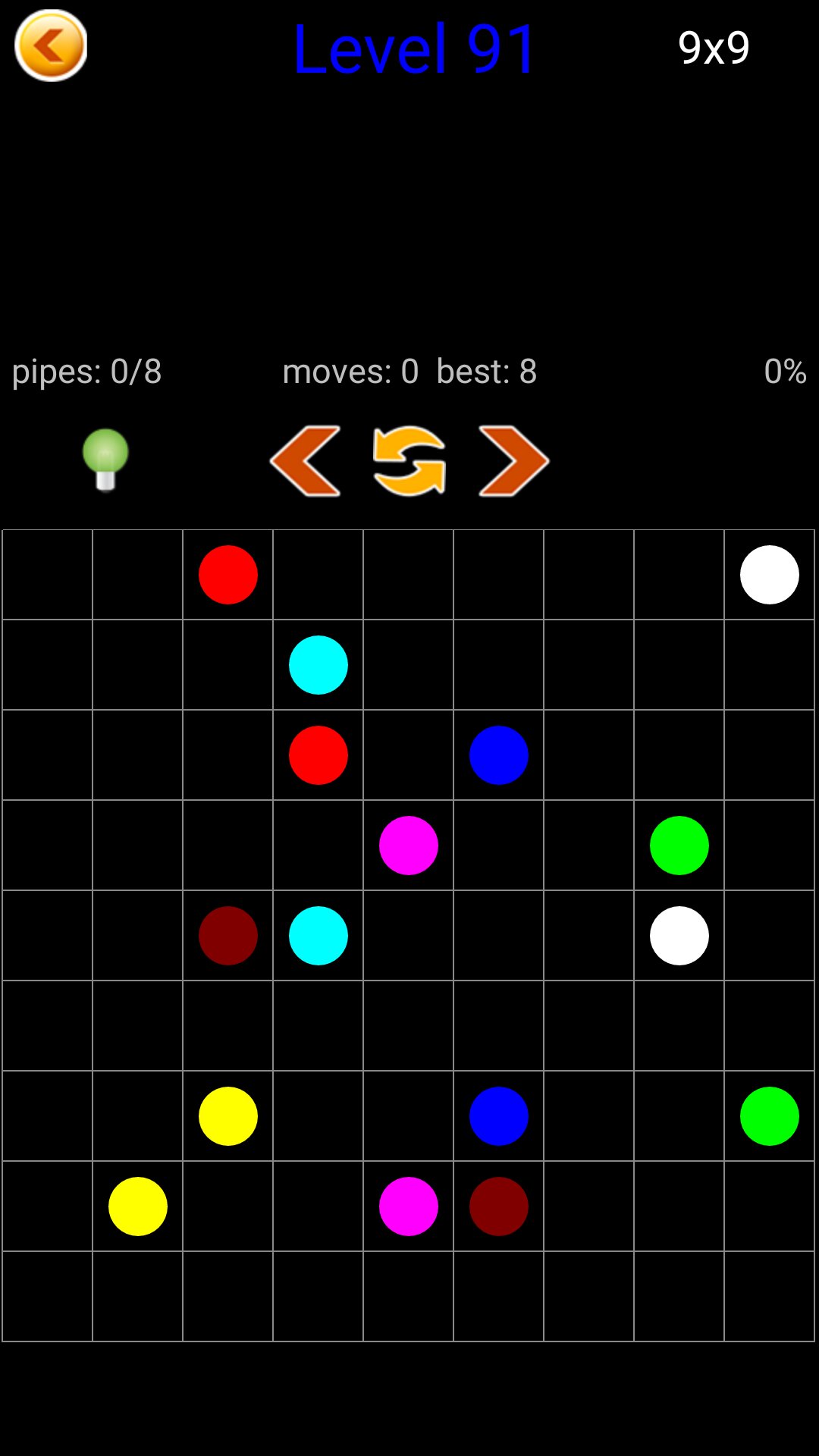Tap the lower blue dot
Image resolution: width=819 pixels, height=1456 pixels.
pyautogui.click(x=498, y=1116)
